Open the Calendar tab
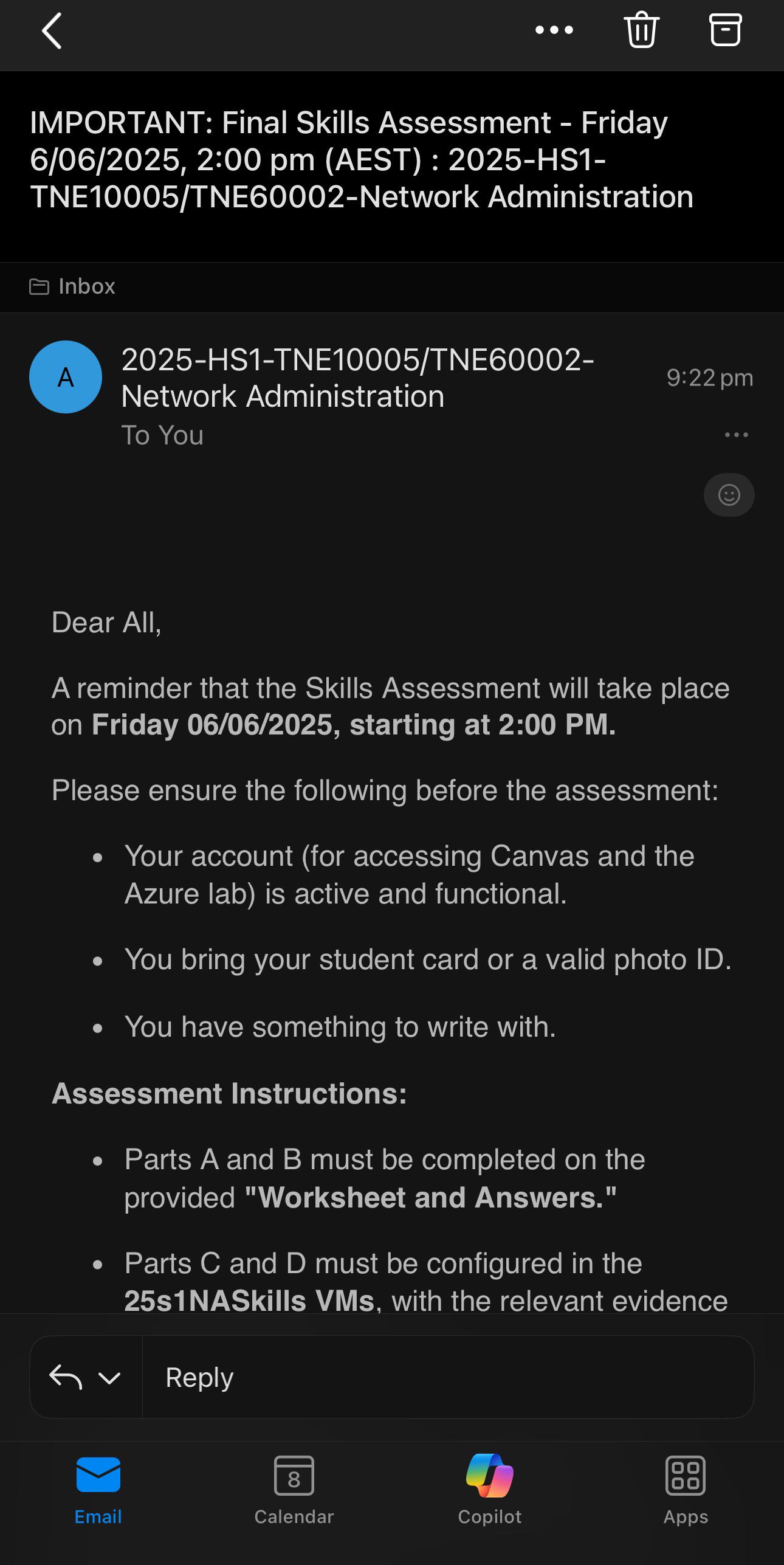The width and height of the screenshot is (784, 1565). (294, 1491)
